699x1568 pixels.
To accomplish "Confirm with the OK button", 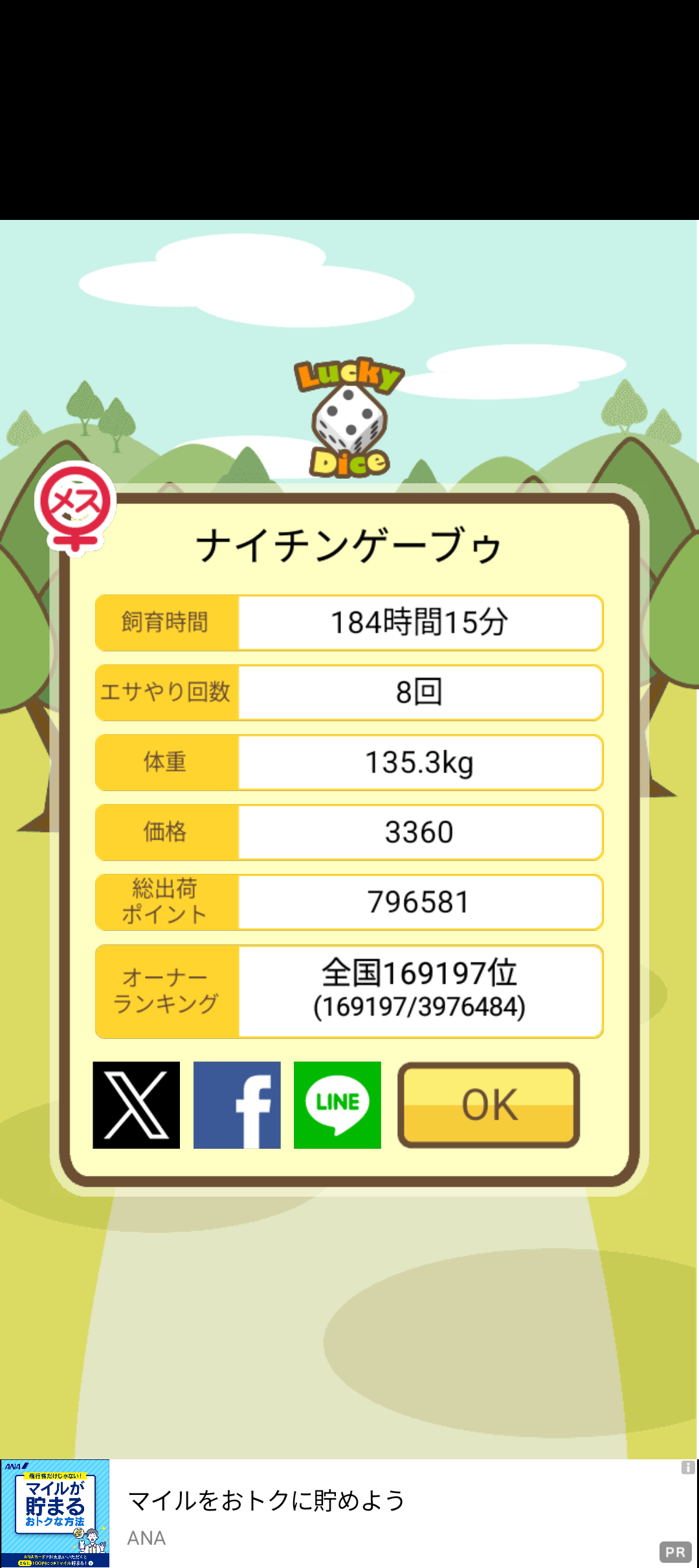I will 489,1105.
